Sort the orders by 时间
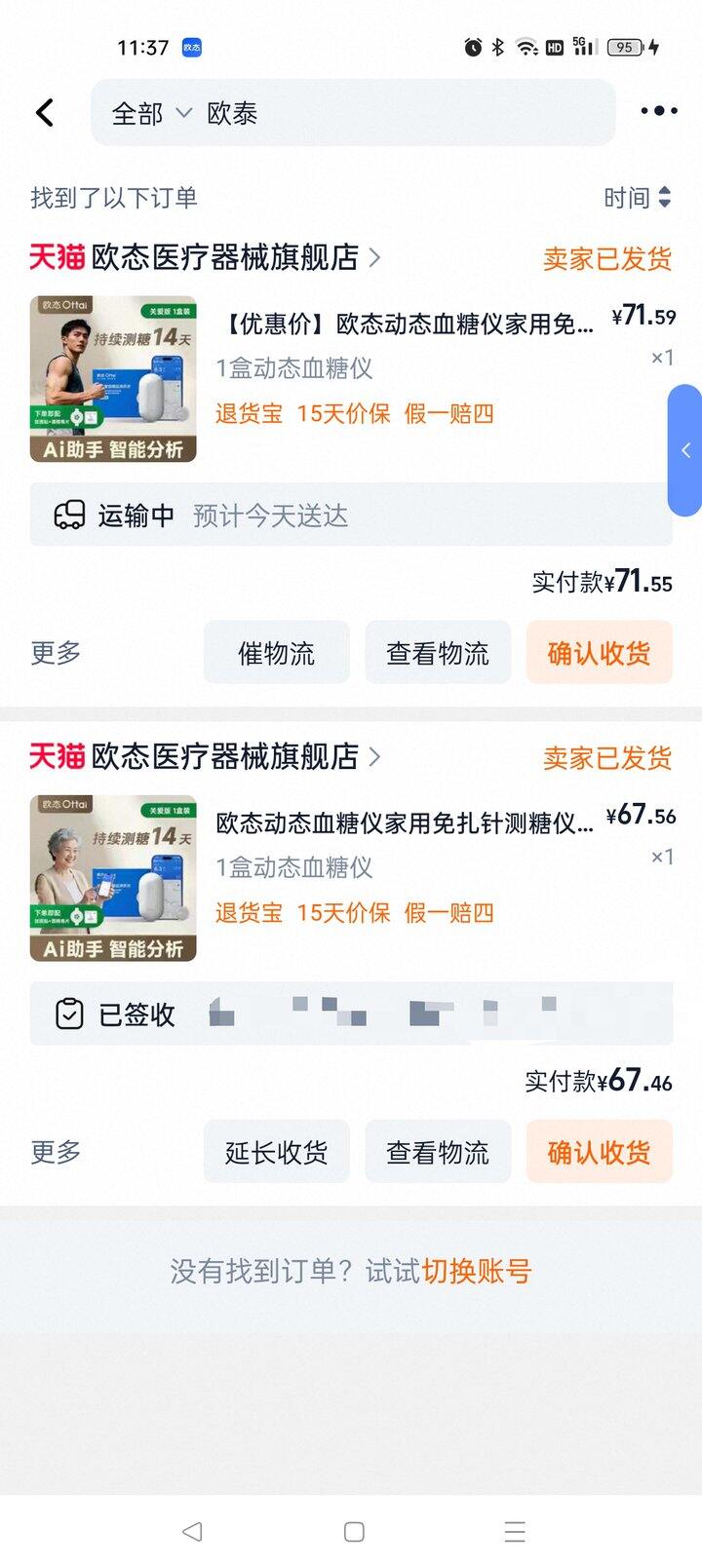 point(637,198)
